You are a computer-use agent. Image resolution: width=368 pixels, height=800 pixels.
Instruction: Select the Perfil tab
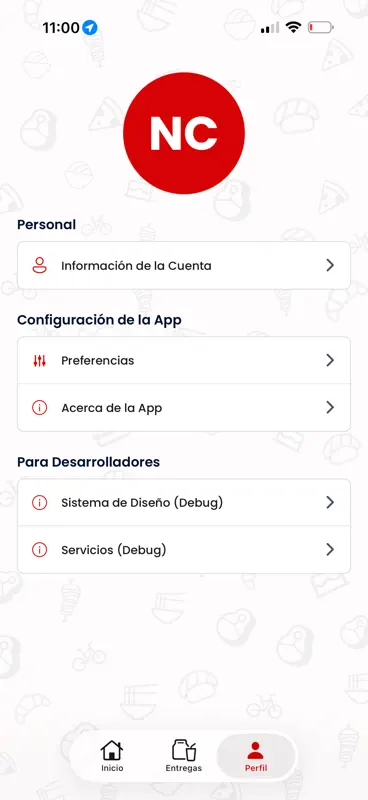tap(255, 756)
